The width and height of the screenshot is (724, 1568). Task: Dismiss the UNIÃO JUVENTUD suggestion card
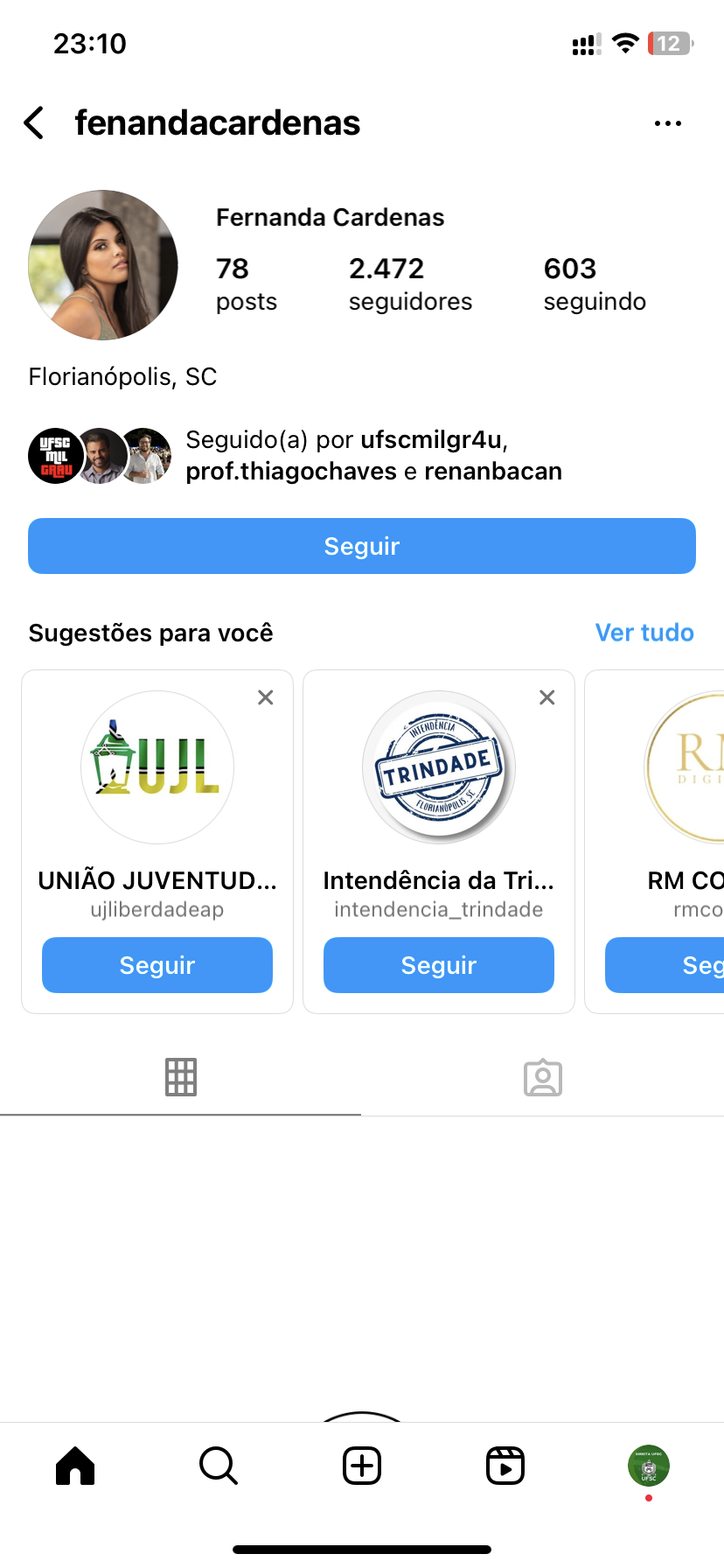266,697
